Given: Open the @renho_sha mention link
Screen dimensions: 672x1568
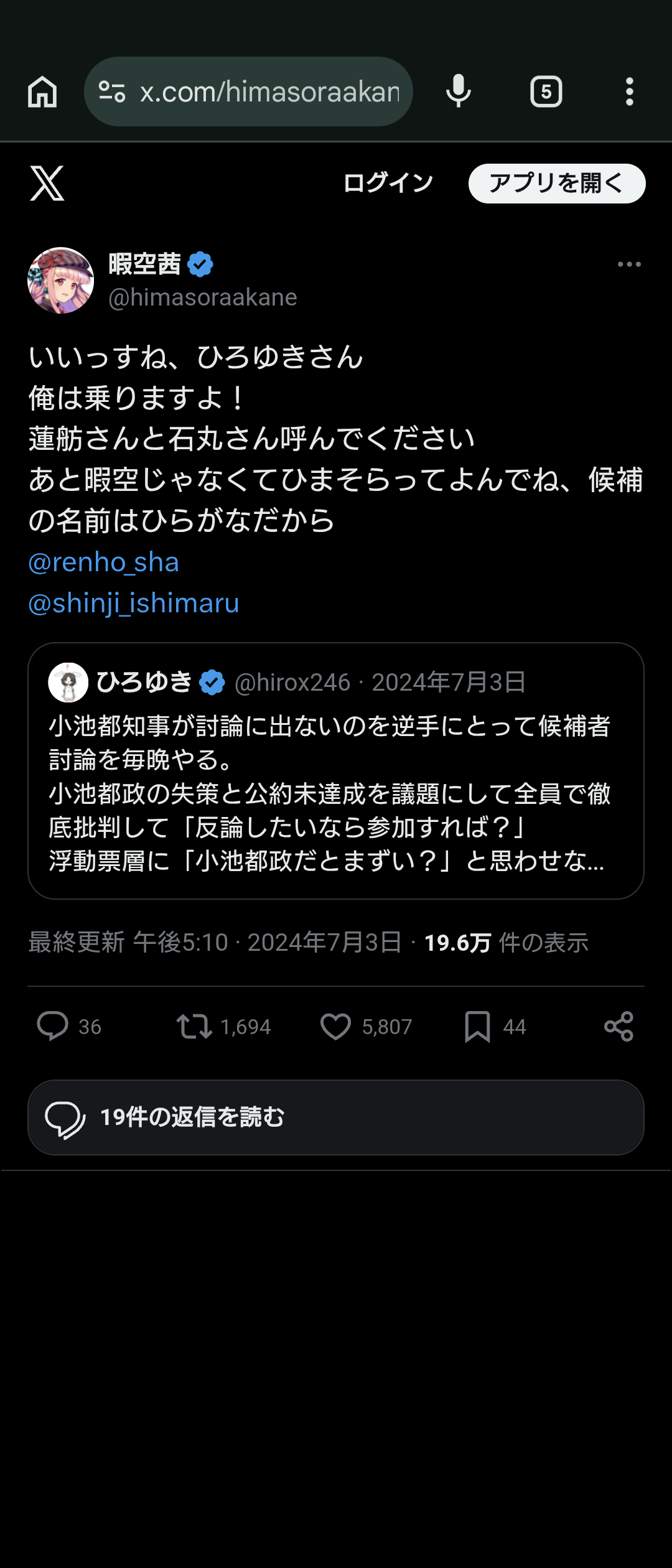Looking at the screenshot, I should (x=104, y=562).
